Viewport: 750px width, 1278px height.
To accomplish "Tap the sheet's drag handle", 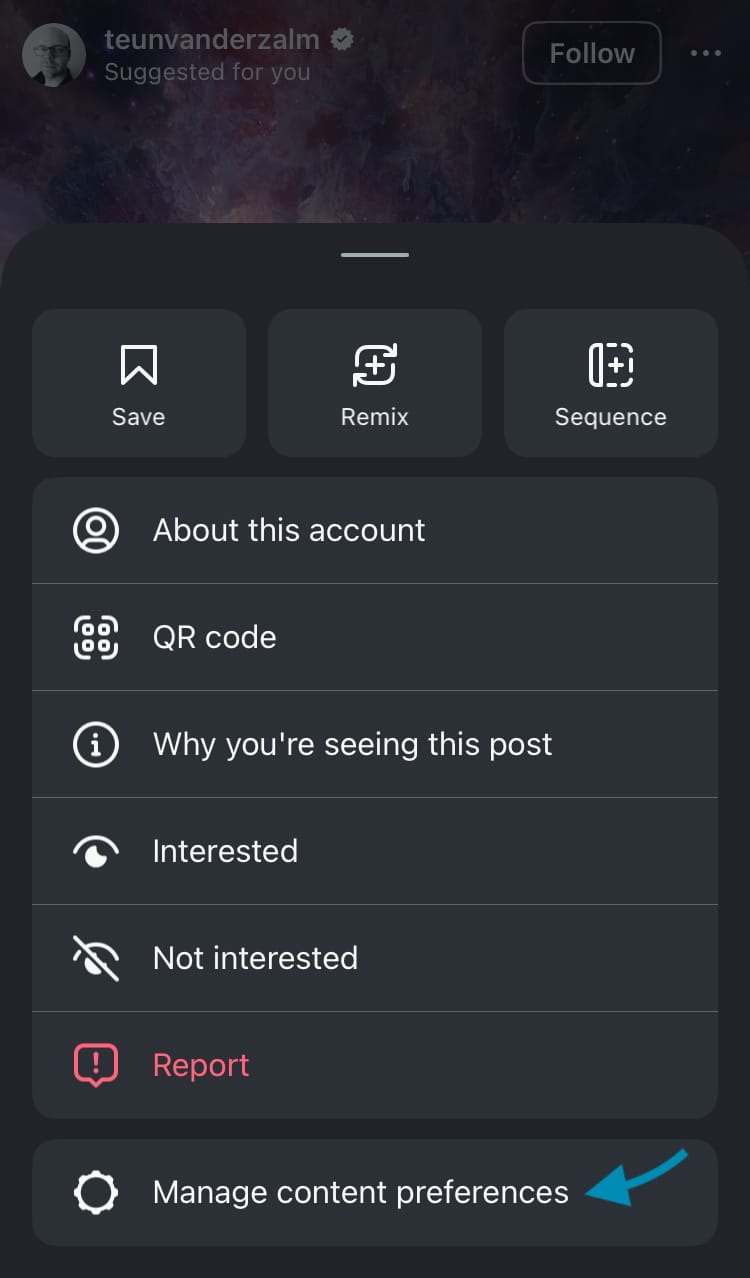I will [375, 255].
